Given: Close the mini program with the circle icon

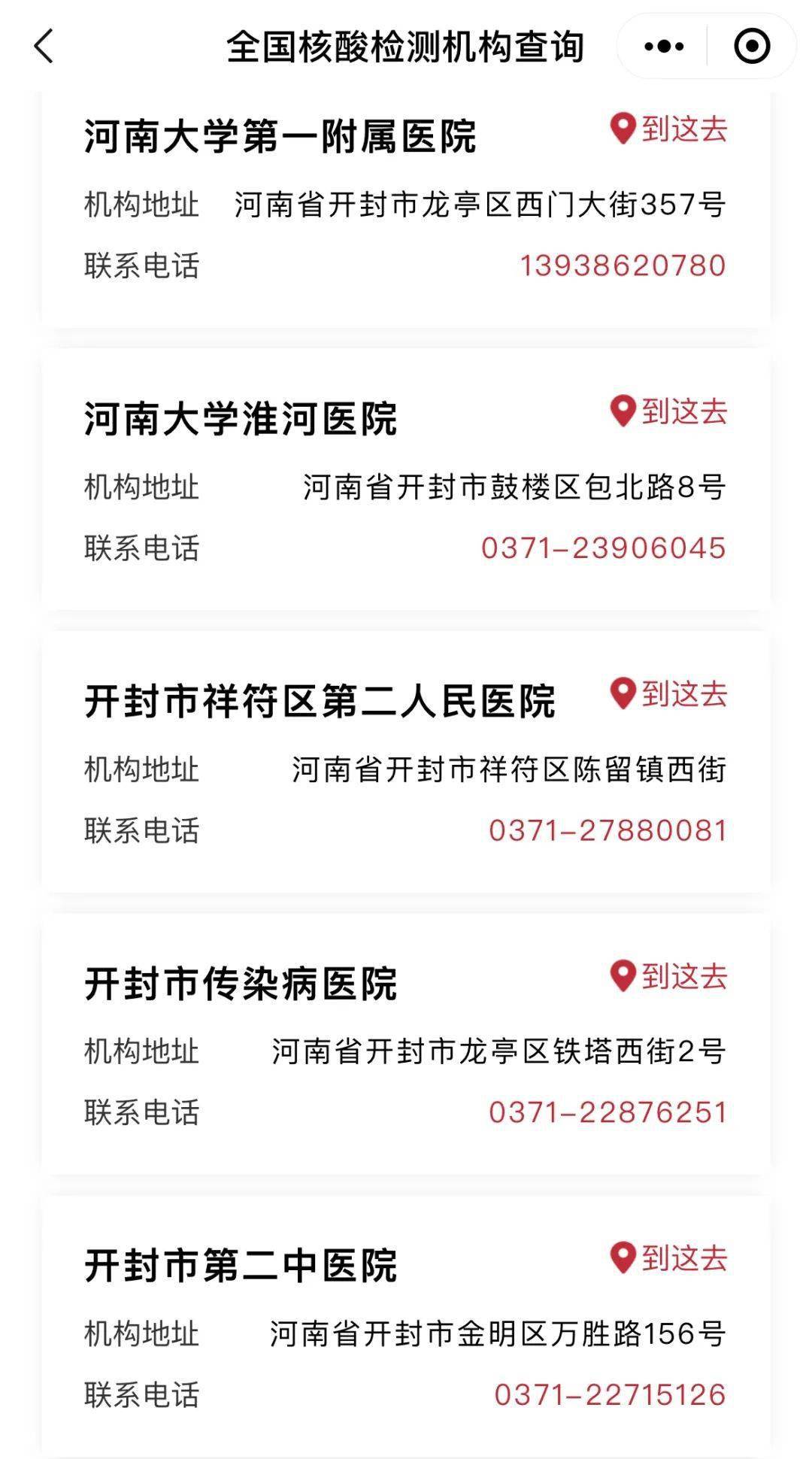Looking at the screenshot, I should click(x=752, y=47).
